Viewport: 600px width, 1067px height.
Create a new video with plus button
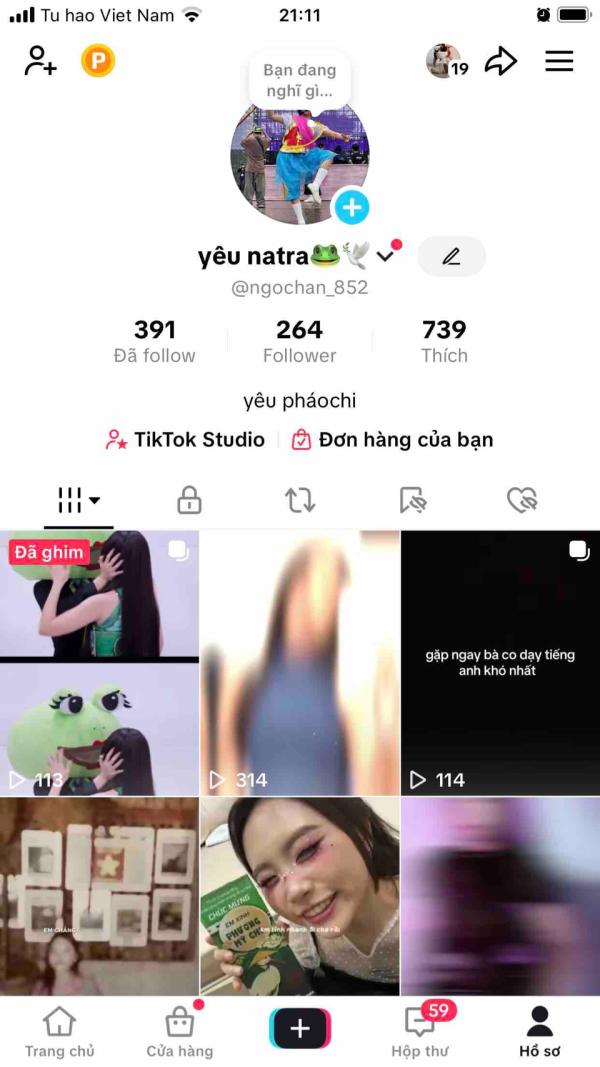300,1028
